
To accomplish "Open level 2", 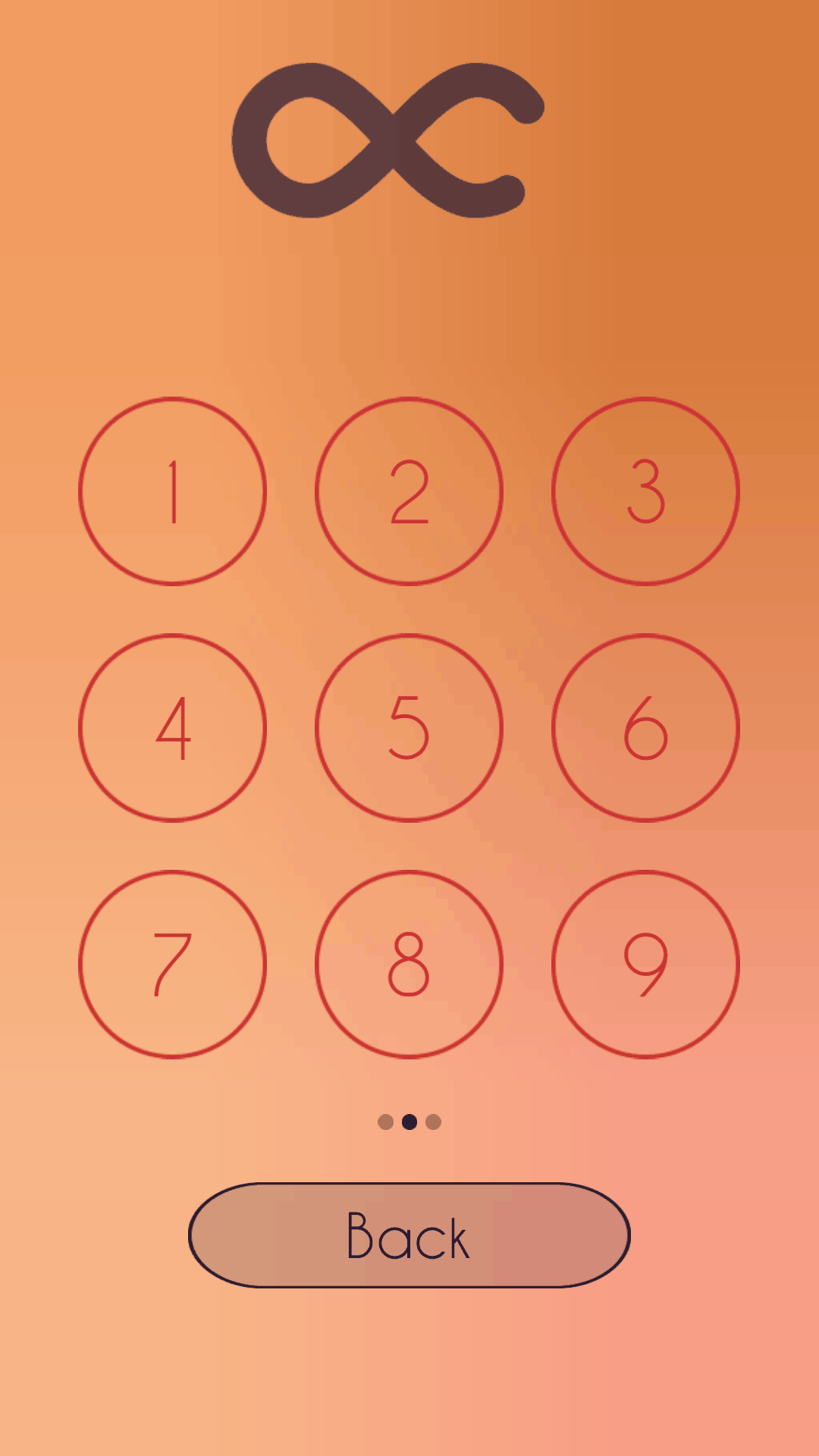I will point(409,491).
